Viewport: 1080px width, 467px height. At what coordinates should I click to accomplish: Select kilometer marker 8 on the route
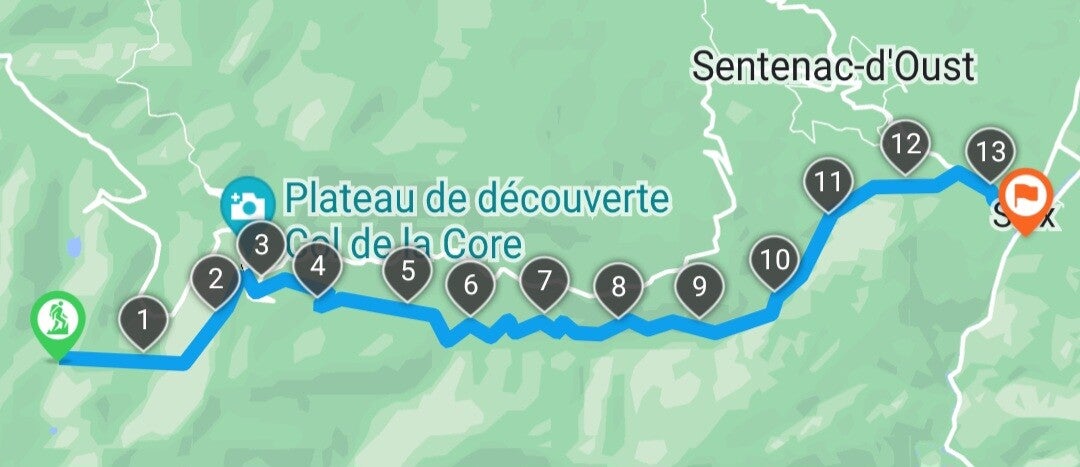pos(618,288)
